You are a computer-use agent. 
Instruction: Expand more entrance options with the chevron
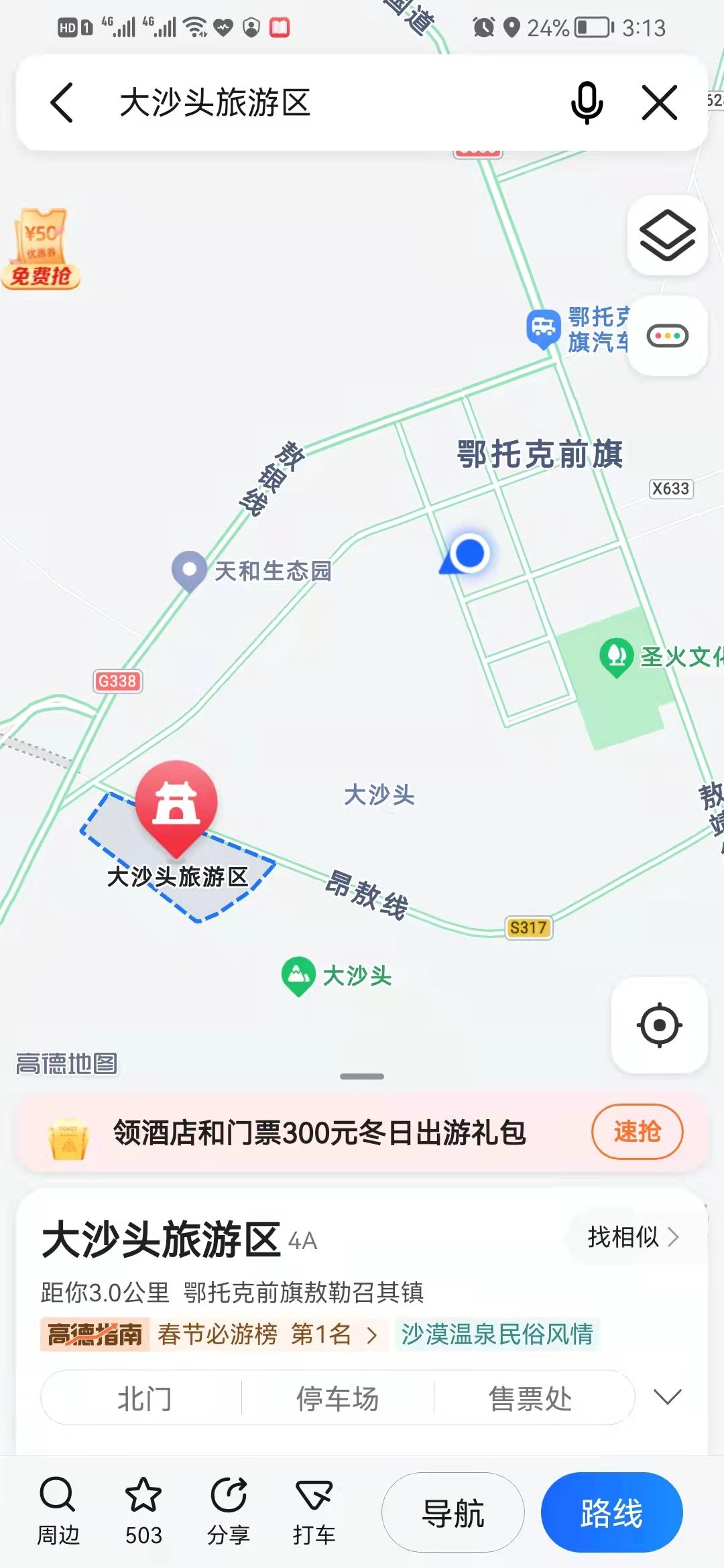(667, 1397)
